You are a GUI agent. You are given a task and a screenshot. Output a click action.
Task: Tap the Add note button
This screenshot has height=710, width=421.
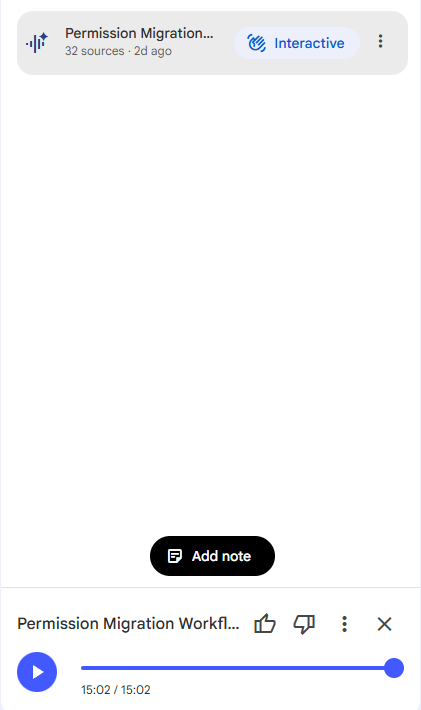pos(212,556)
